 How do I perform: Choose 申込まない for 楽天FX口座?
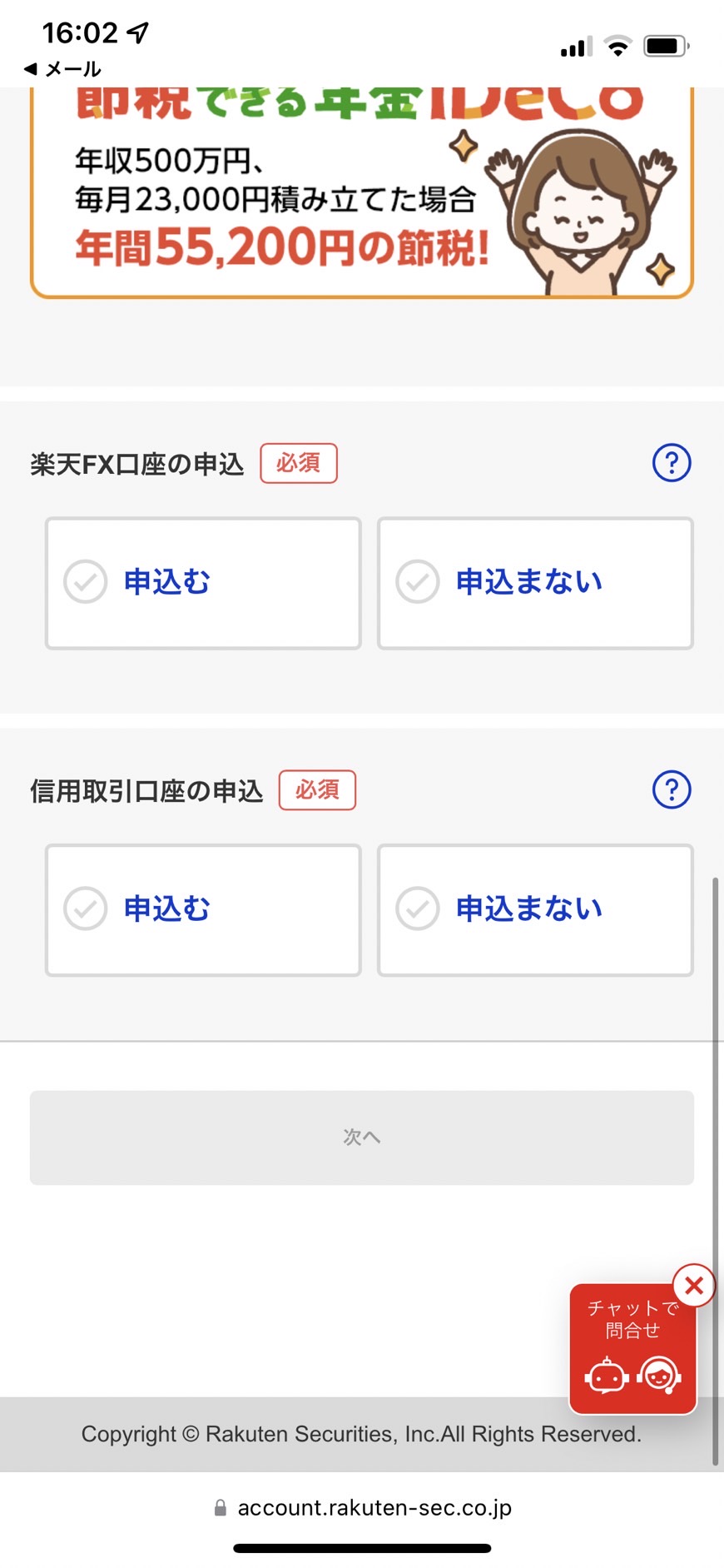pos(535,583)
